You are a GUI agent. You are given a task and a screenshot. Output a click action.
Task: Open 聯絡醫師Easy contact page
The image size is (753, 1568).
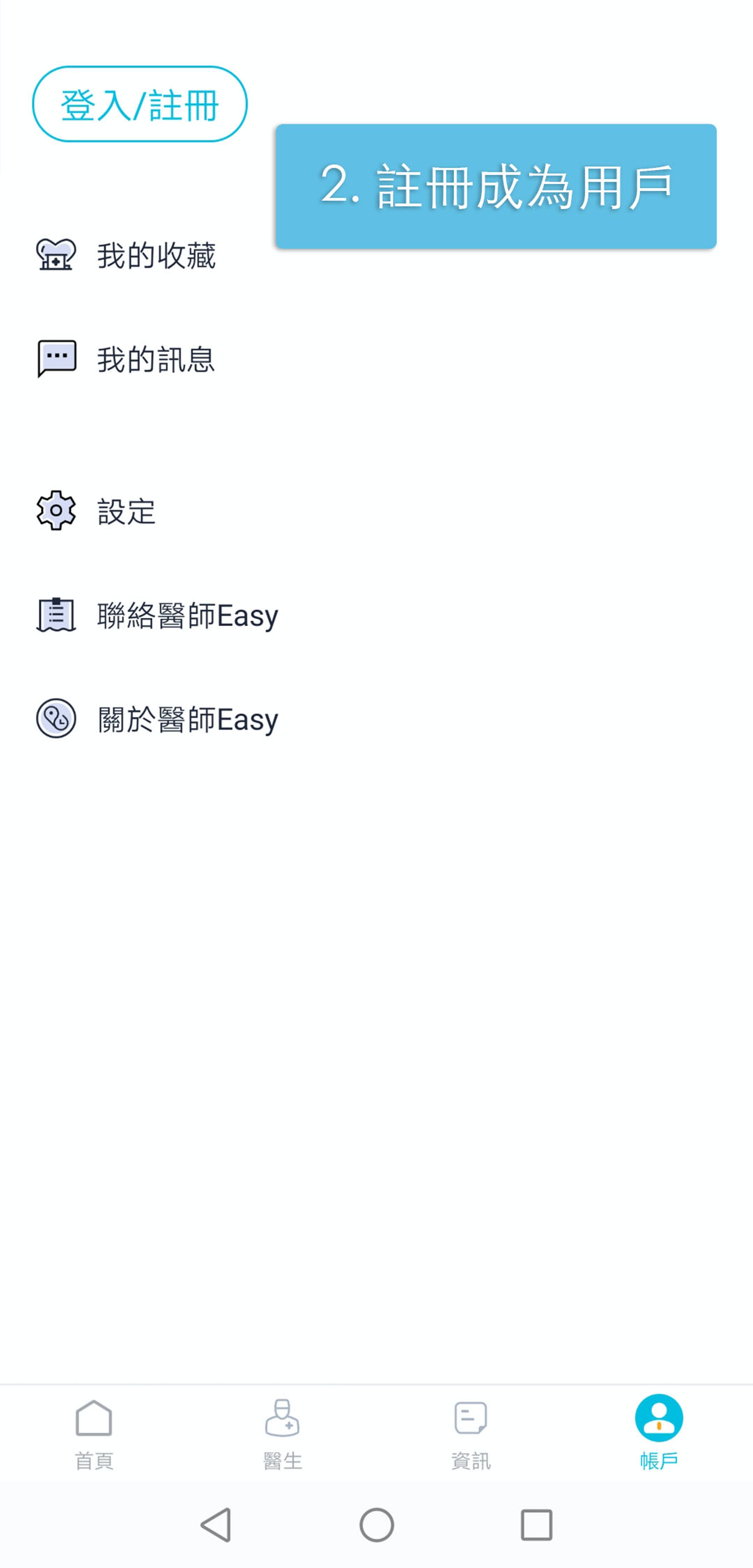187,615
